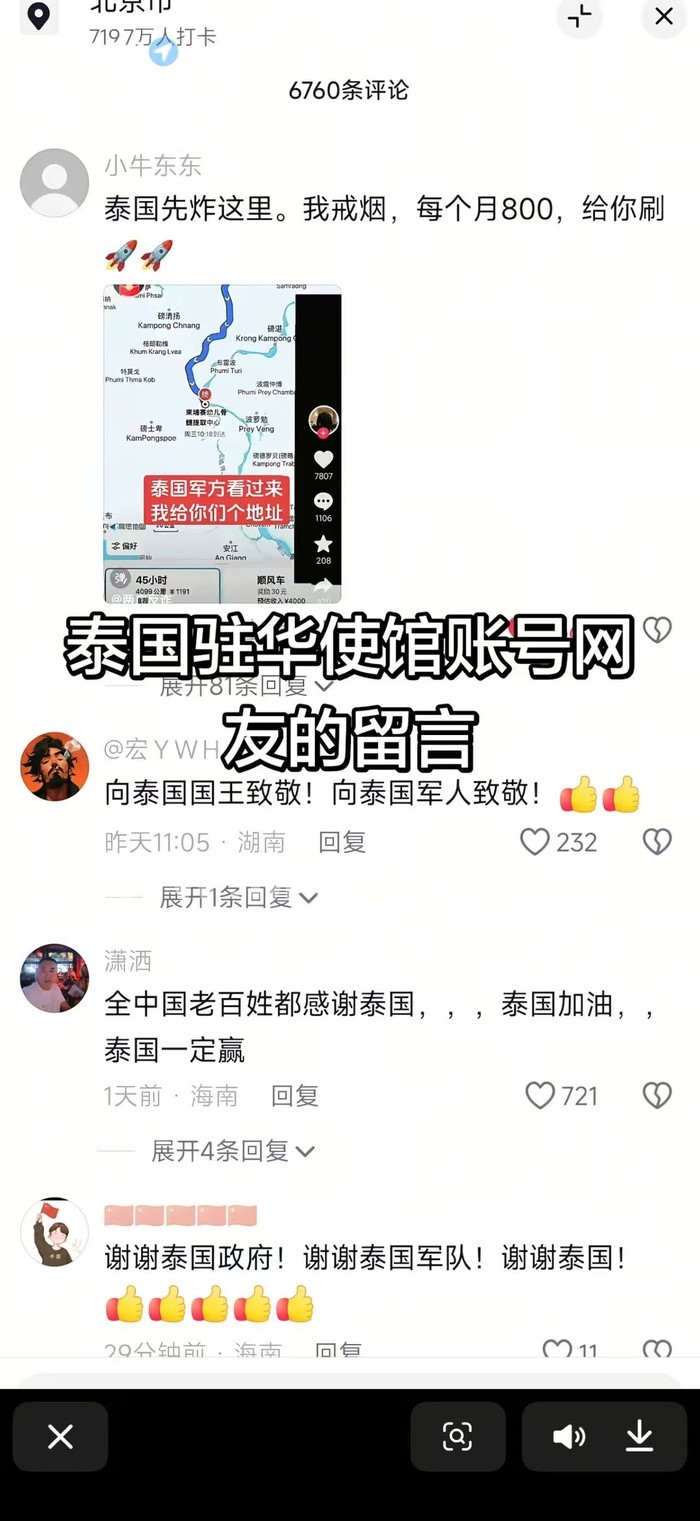Open visual search for this image

click(x=457, y=1437)
